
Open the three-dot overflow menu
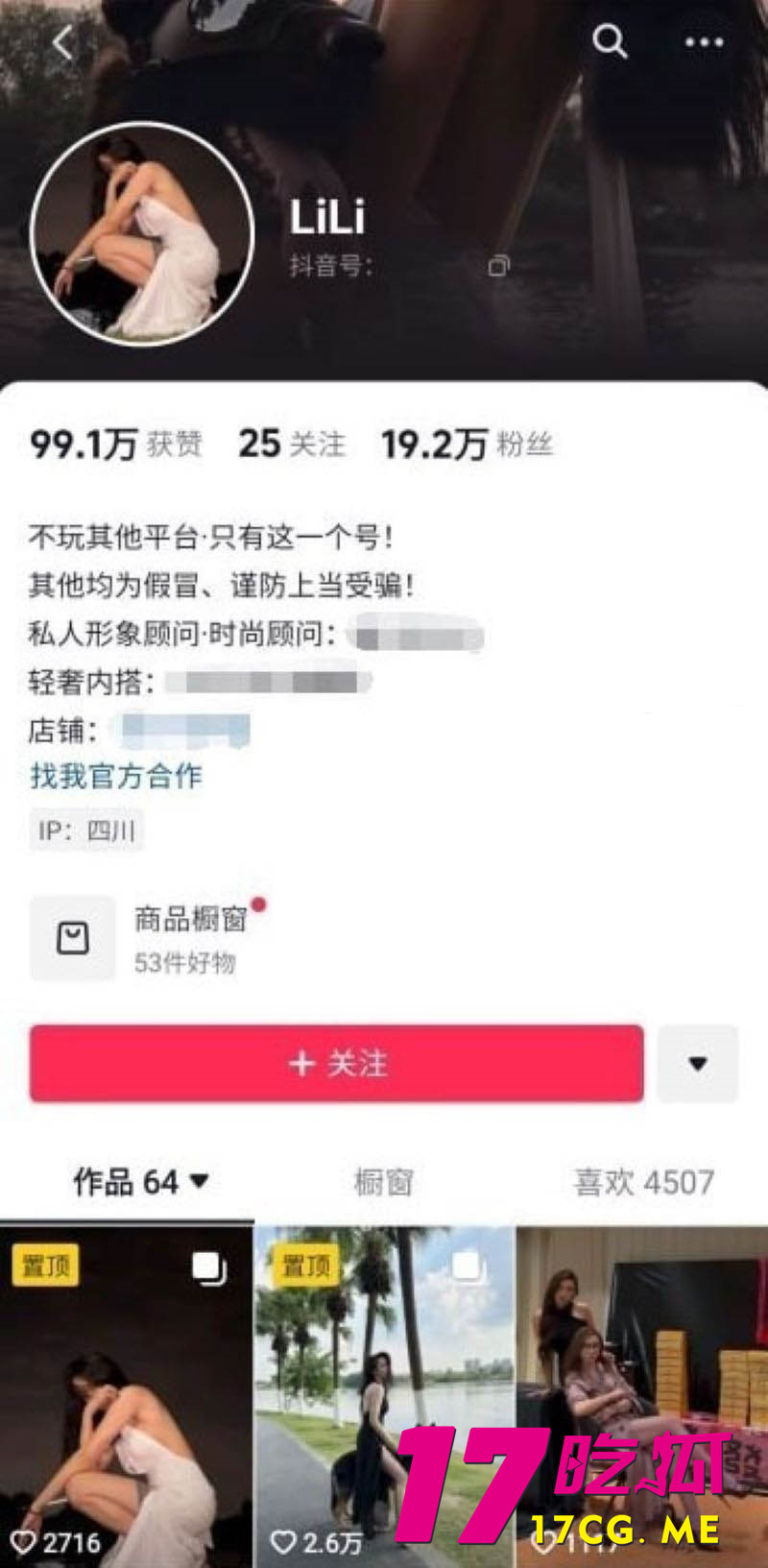(x=704, y=42)
